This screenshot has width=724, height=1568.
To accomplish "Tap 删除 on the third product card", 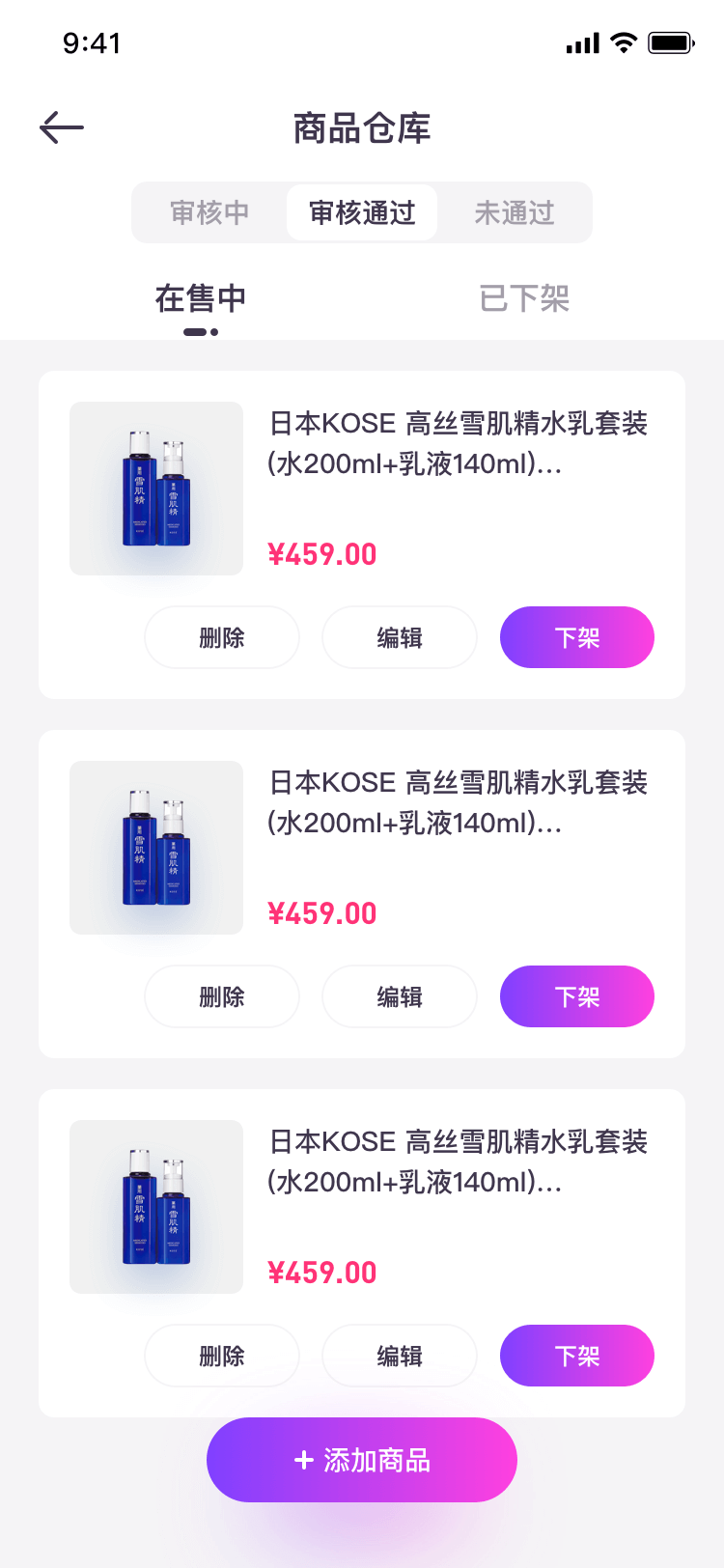I will point(222,1356).
